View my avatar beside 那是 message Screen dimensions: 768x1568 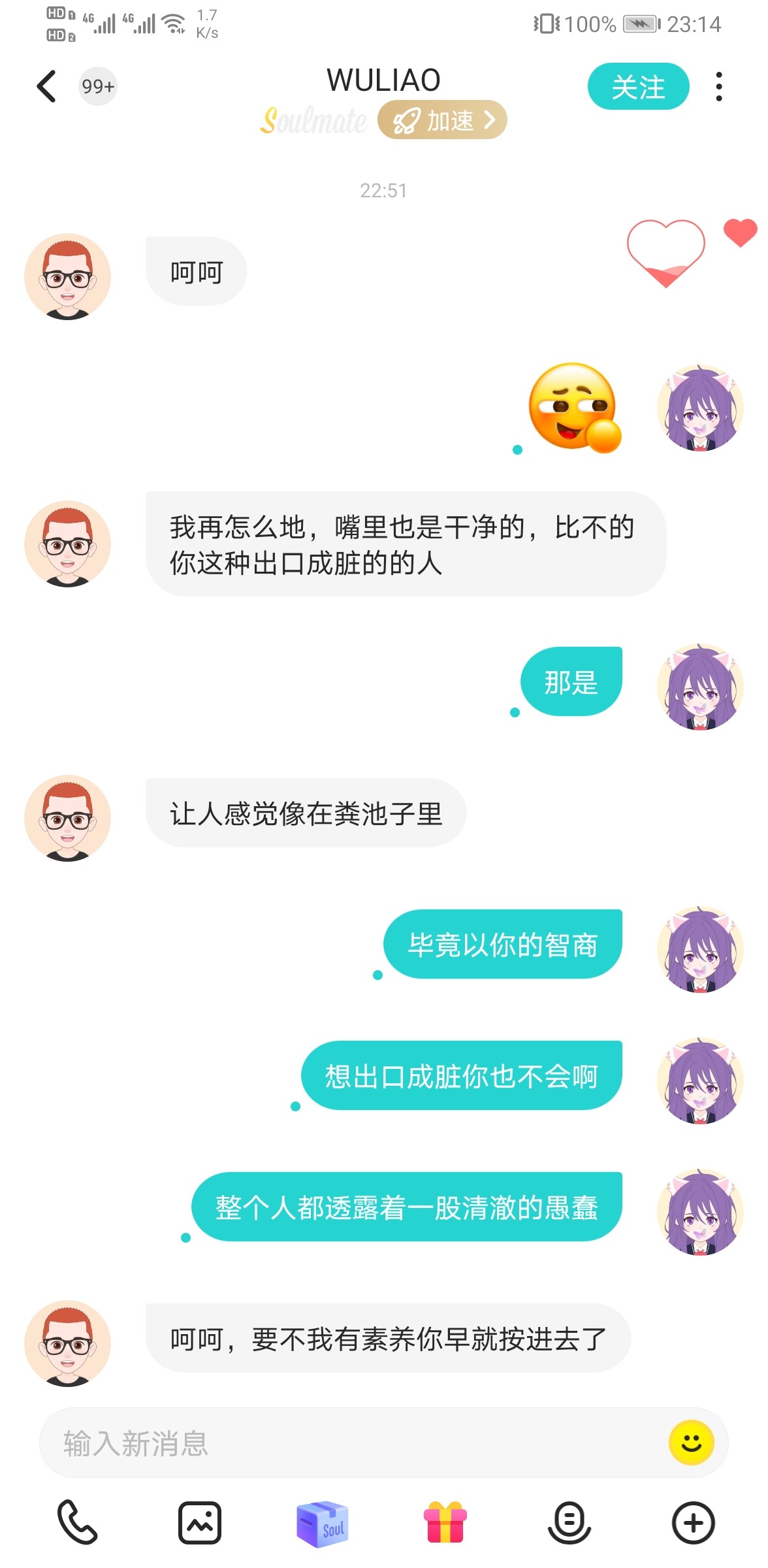pos(700,687)
